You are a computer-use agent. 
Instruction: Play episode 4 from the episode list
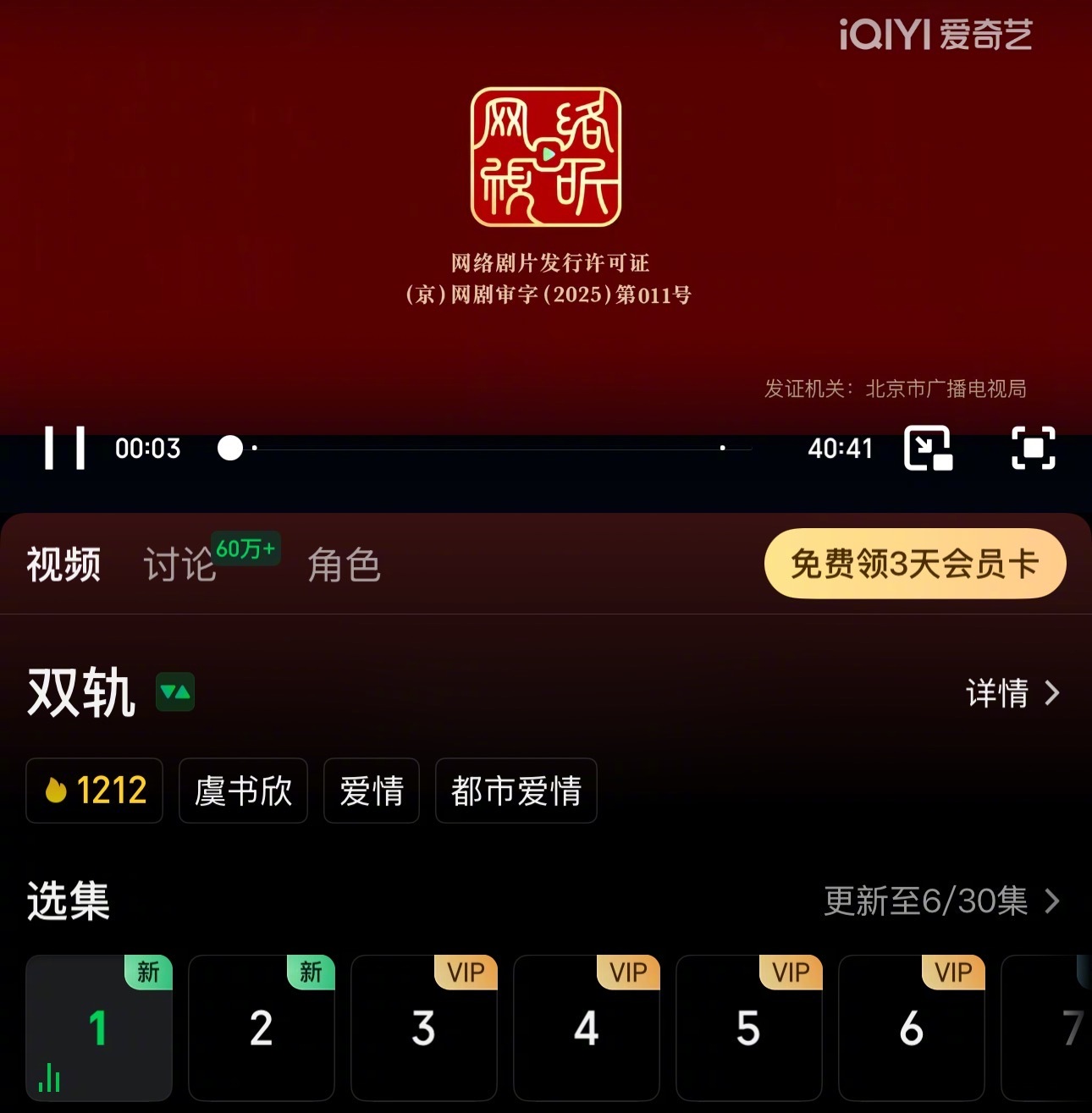pyautogui.click(x=586, y=1028)
